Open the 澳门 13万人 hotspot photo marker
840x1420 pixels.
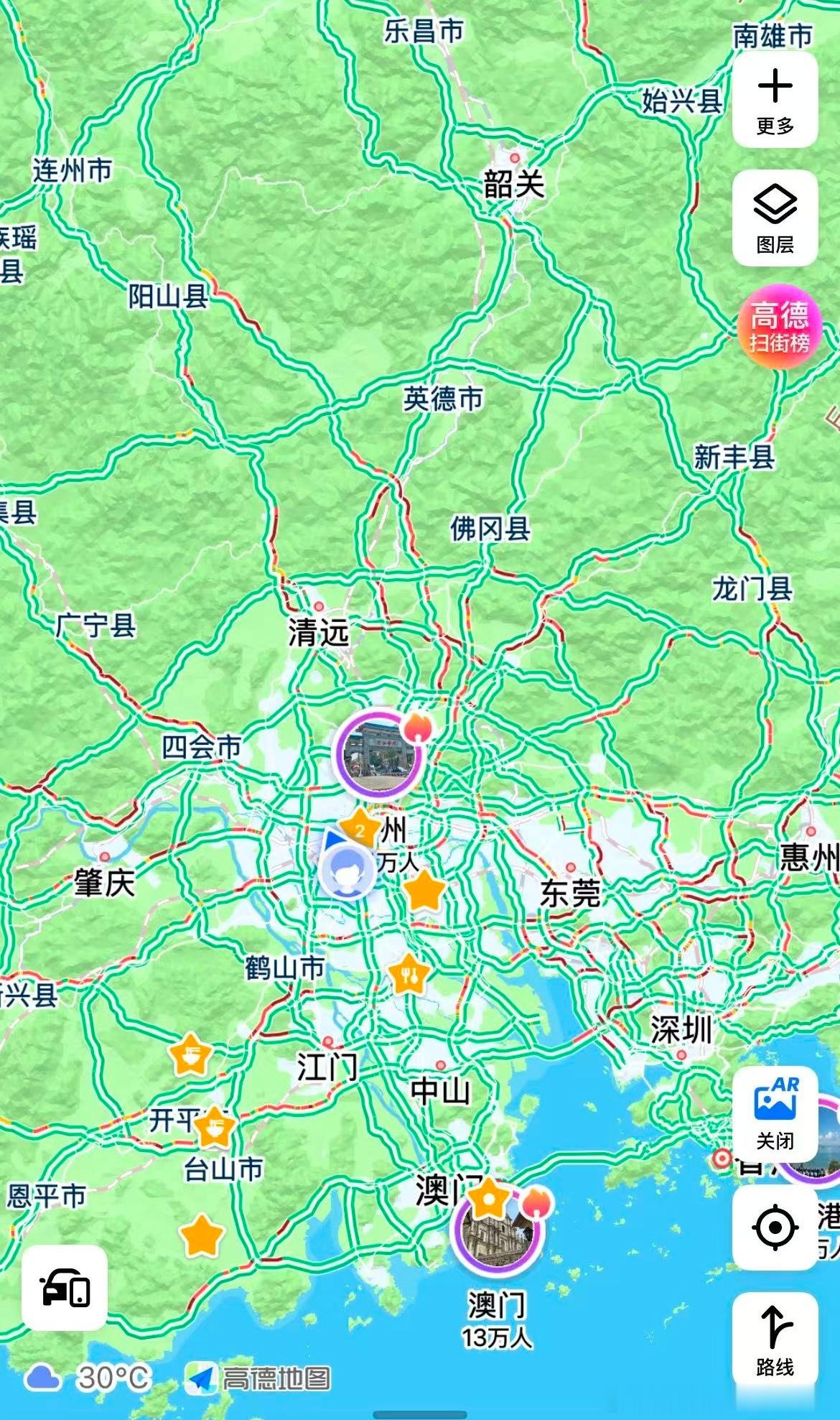coord(496,1228)
